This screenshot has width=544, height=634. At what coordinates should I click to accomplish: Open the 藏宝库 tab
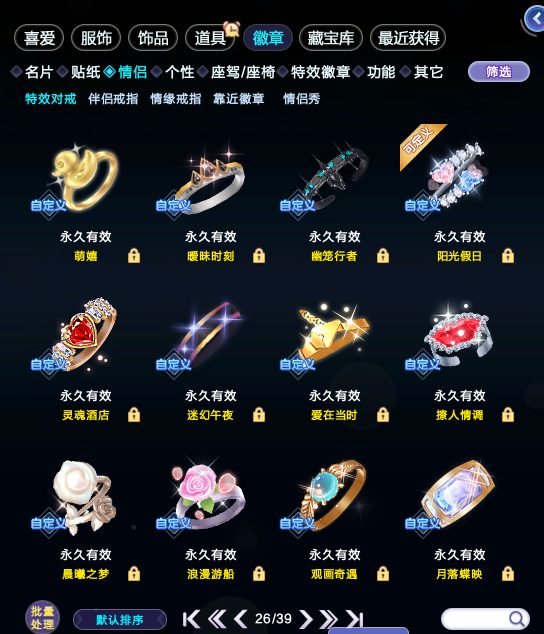(330, 38)
